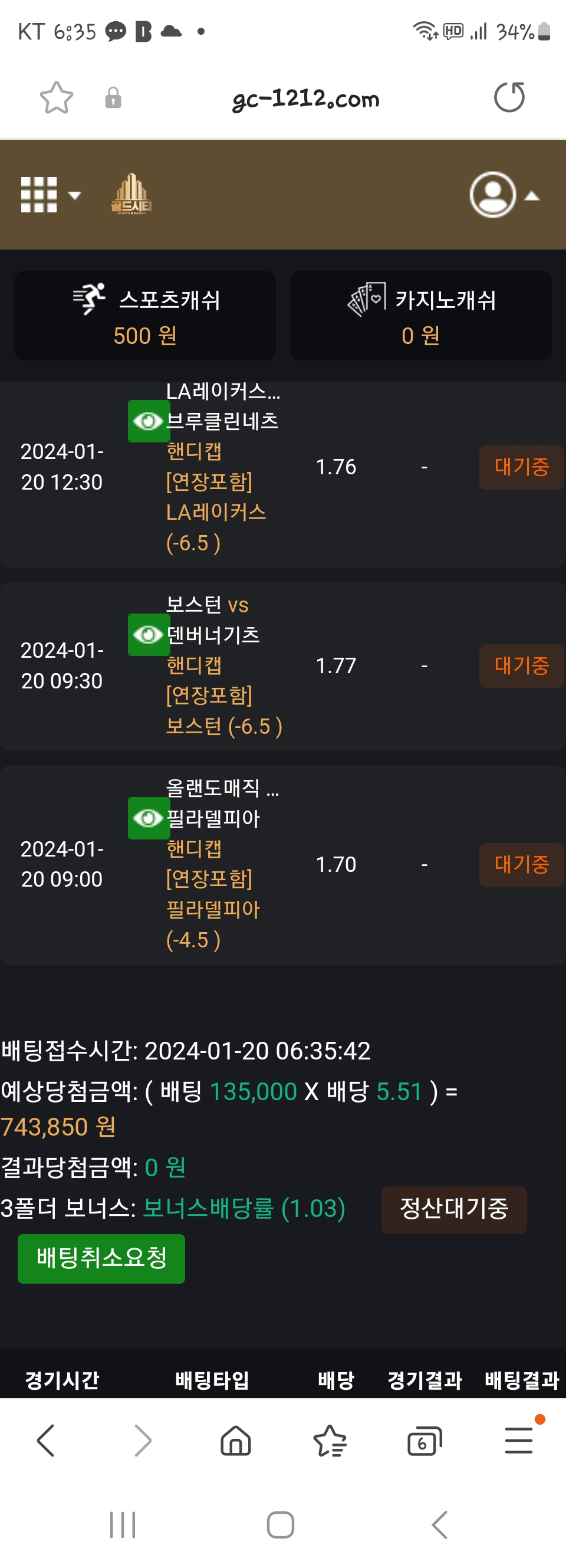Open the 카지노캐쉬 balance card
This screenshot has height=1568, width=566.
click(x=420, y=315)
